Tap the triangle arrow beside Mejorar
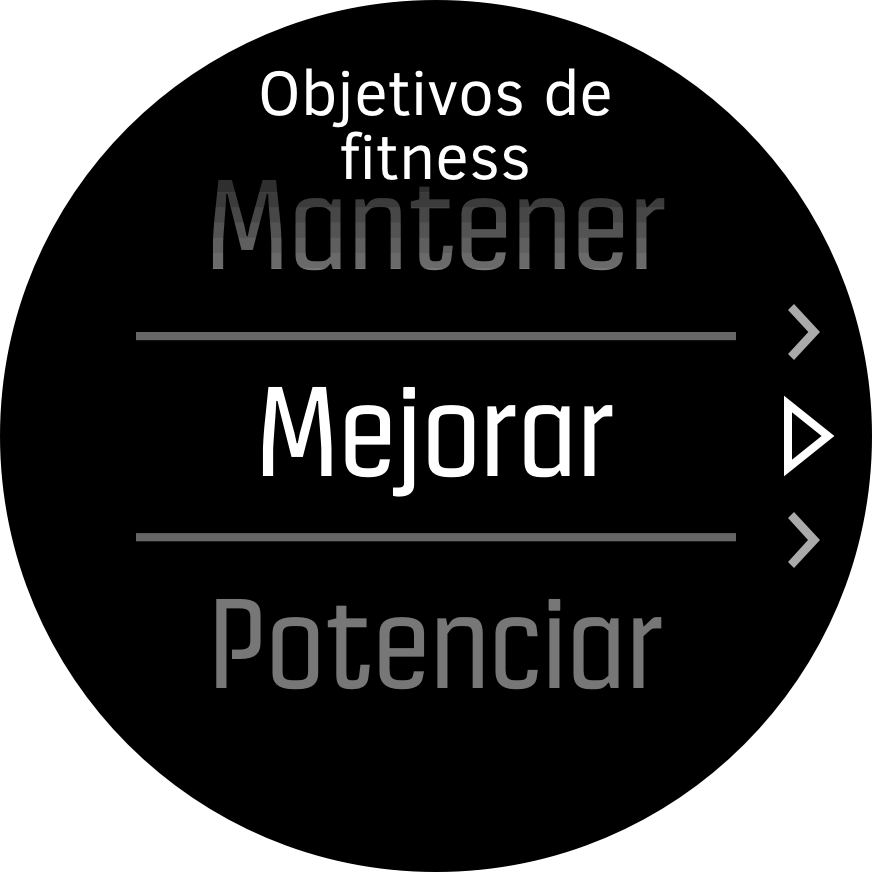The height and width of the screenshot is (872, 872). (x=807, y=437)
